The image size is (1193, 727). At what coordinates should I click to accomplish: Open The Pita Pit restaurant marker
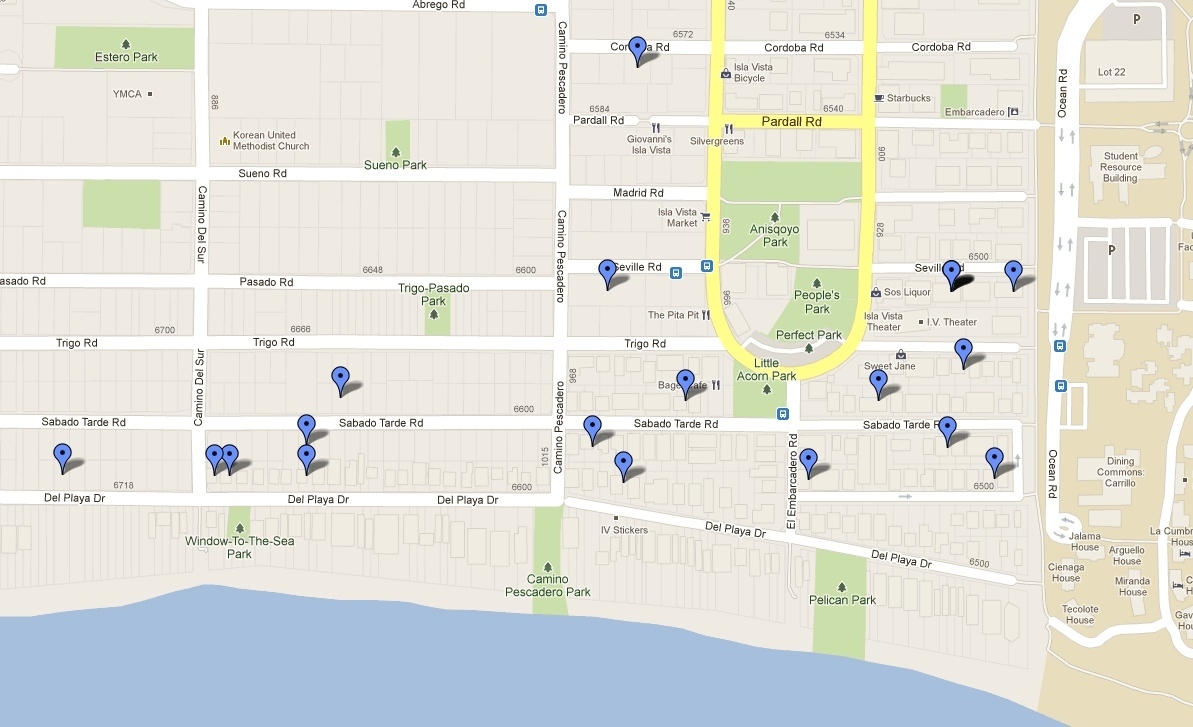tap(706, 315)
